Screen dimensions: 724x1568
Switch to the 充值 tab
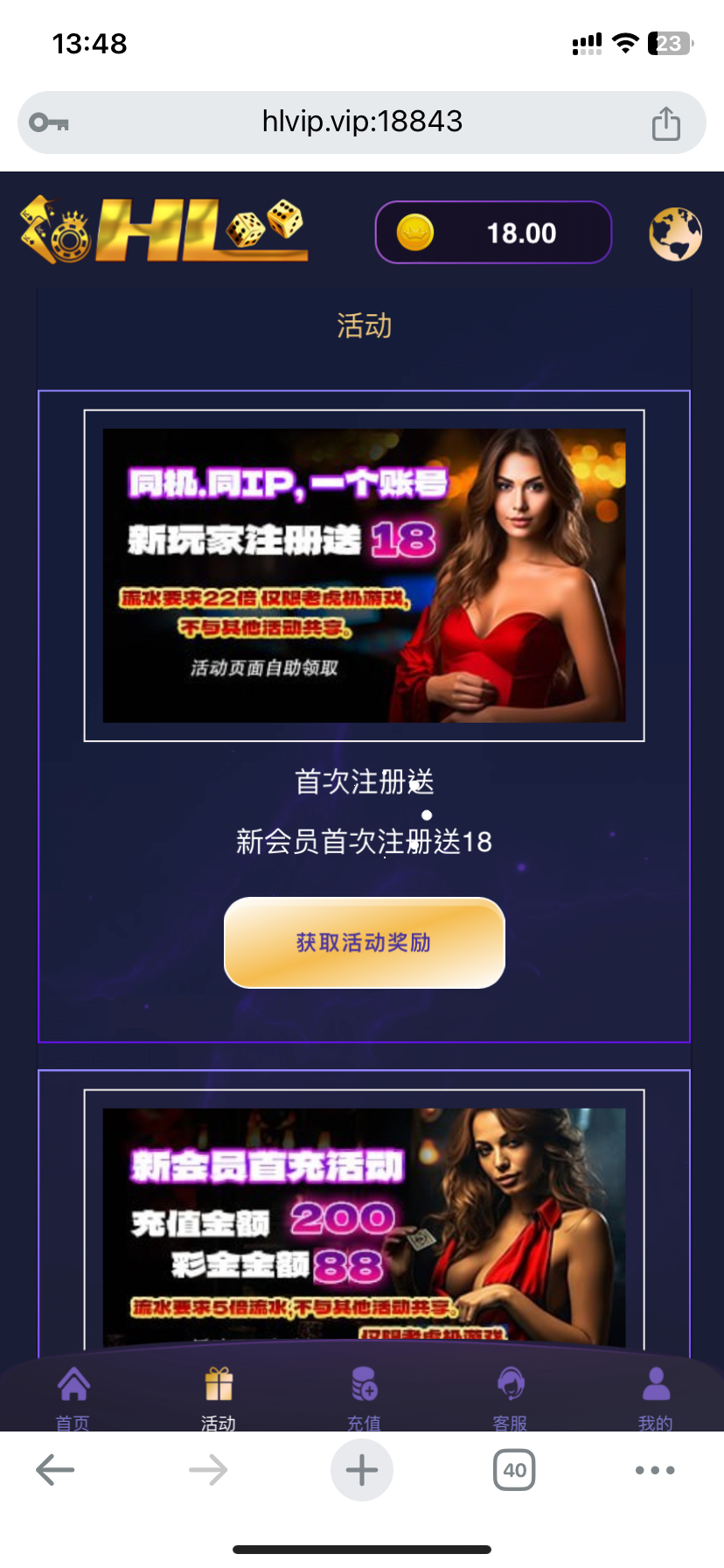pos(364,1396)
